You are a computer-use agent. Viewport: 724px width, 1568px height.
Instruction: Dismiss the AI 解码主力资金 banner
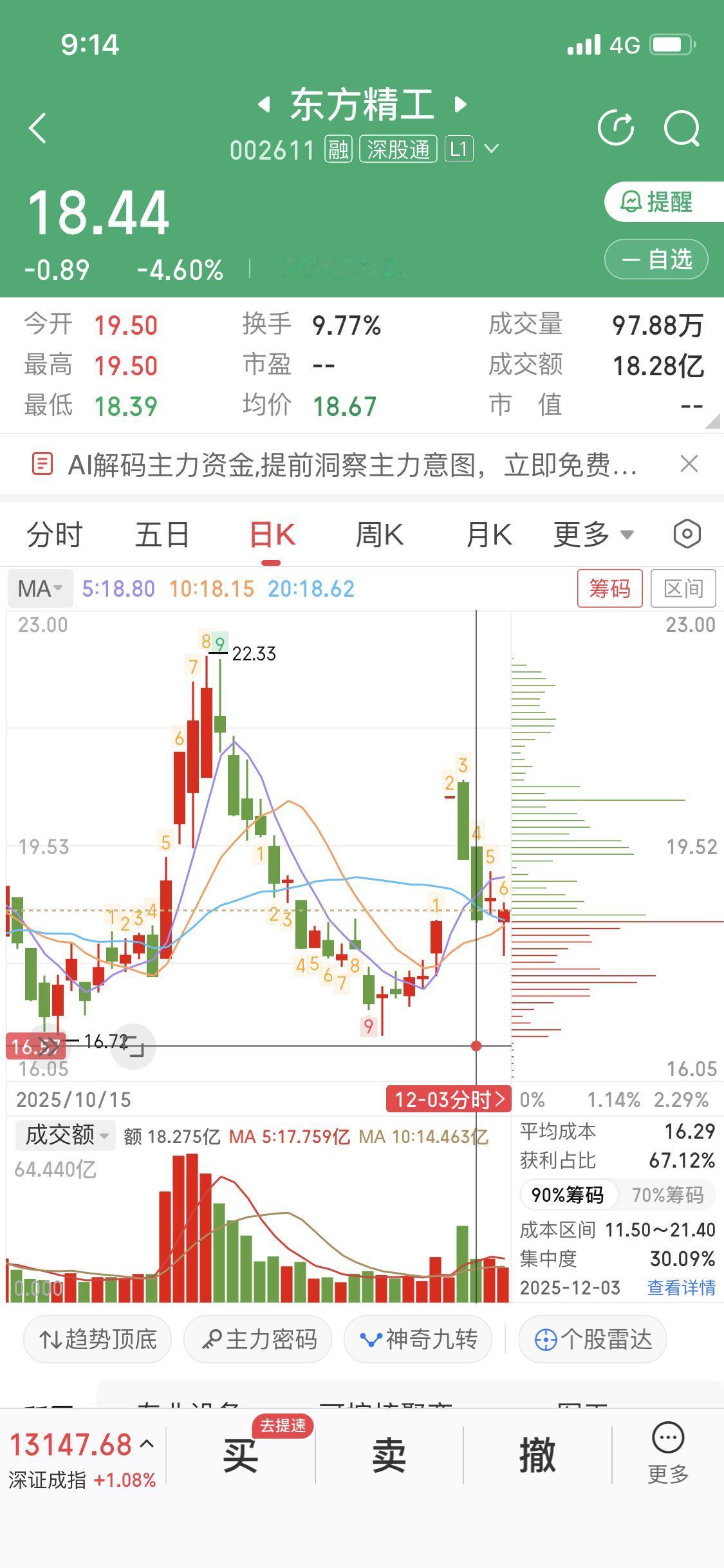pos(689,463)
